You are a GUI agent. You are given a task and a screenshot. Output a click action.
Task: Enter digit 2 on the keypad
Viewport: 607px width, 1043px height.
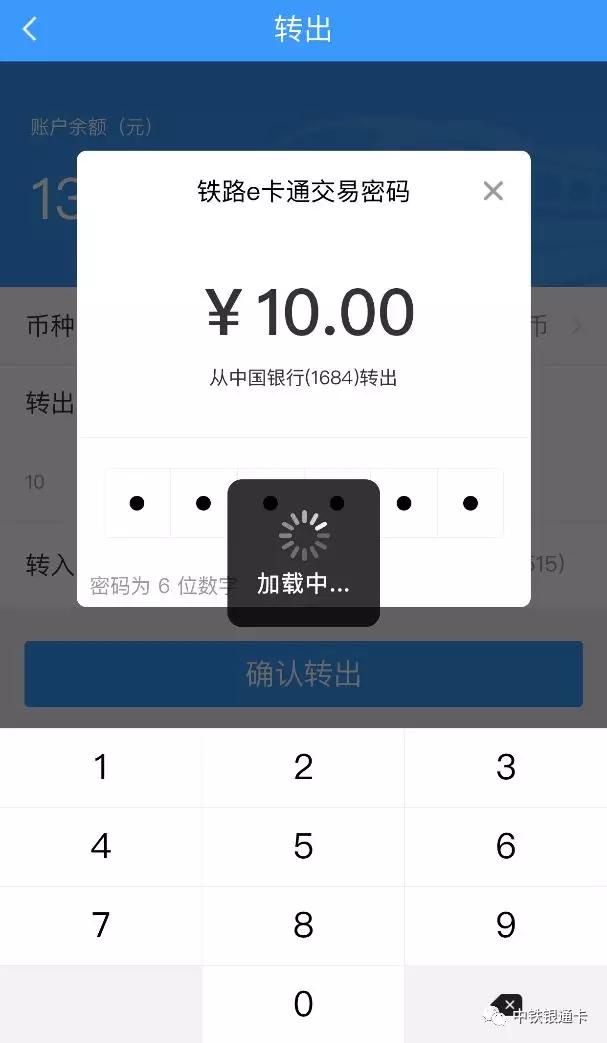tap(303, 767)
